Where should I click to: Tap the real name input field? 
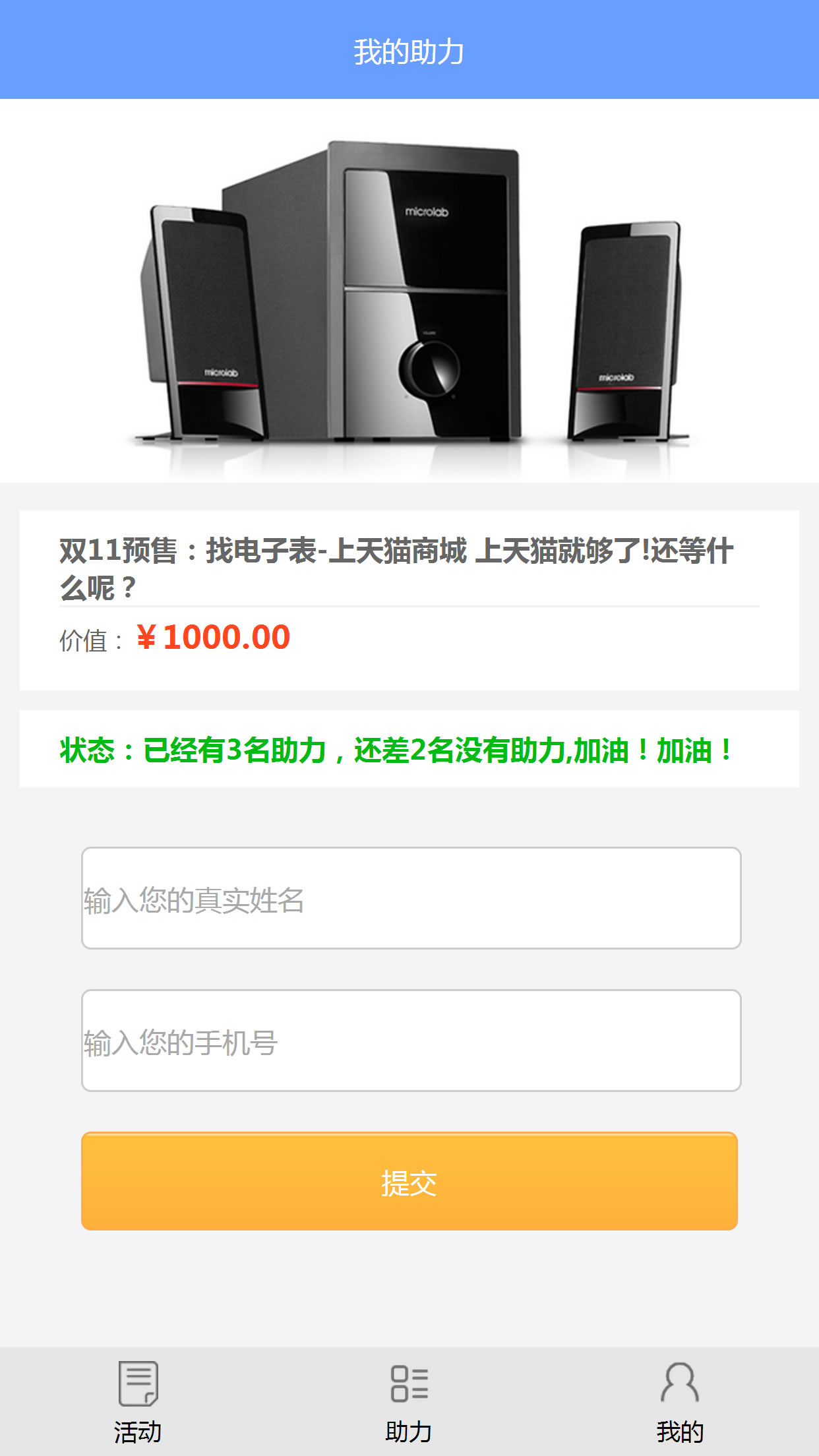[x=411, y=898]
